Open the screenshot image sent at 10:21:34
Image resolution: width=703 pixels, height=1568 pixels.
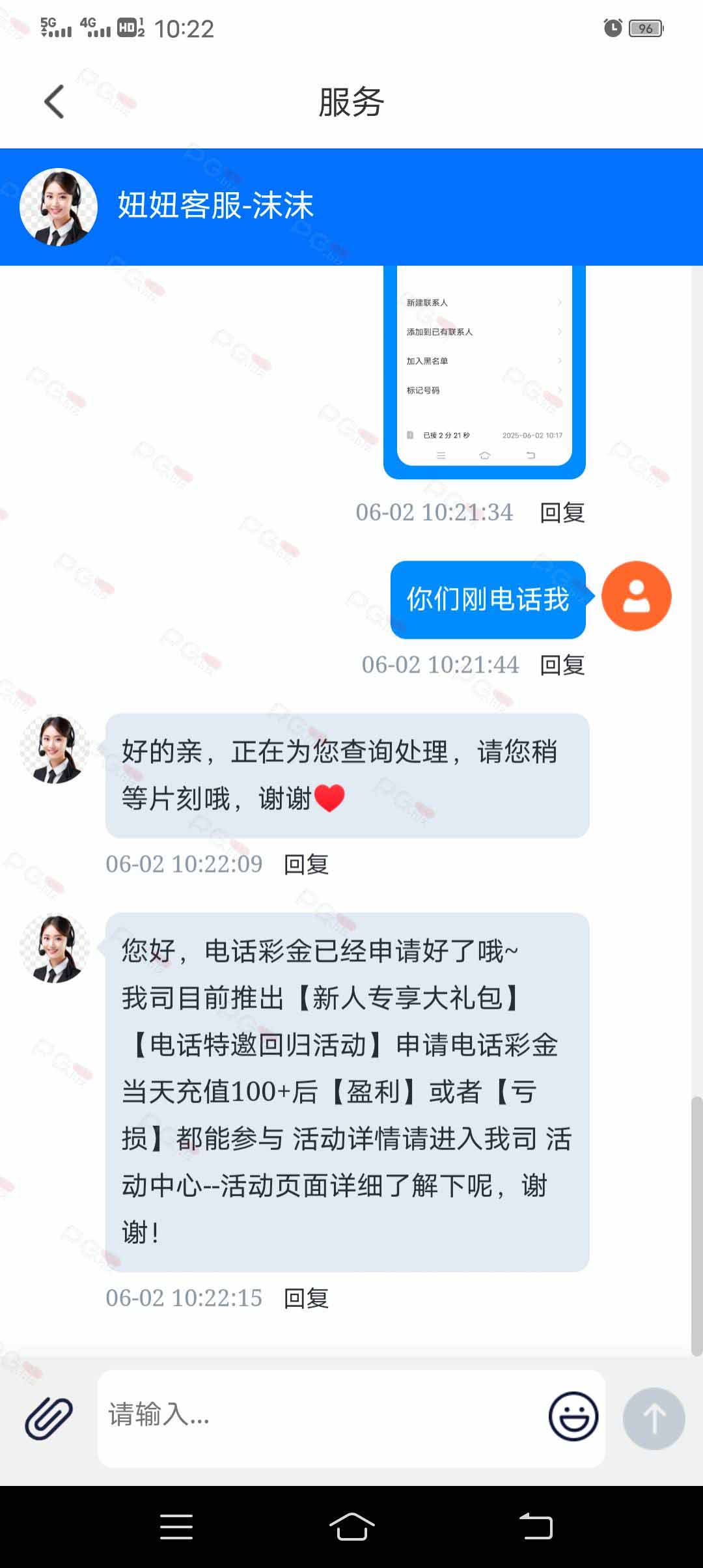coord(484,372)
